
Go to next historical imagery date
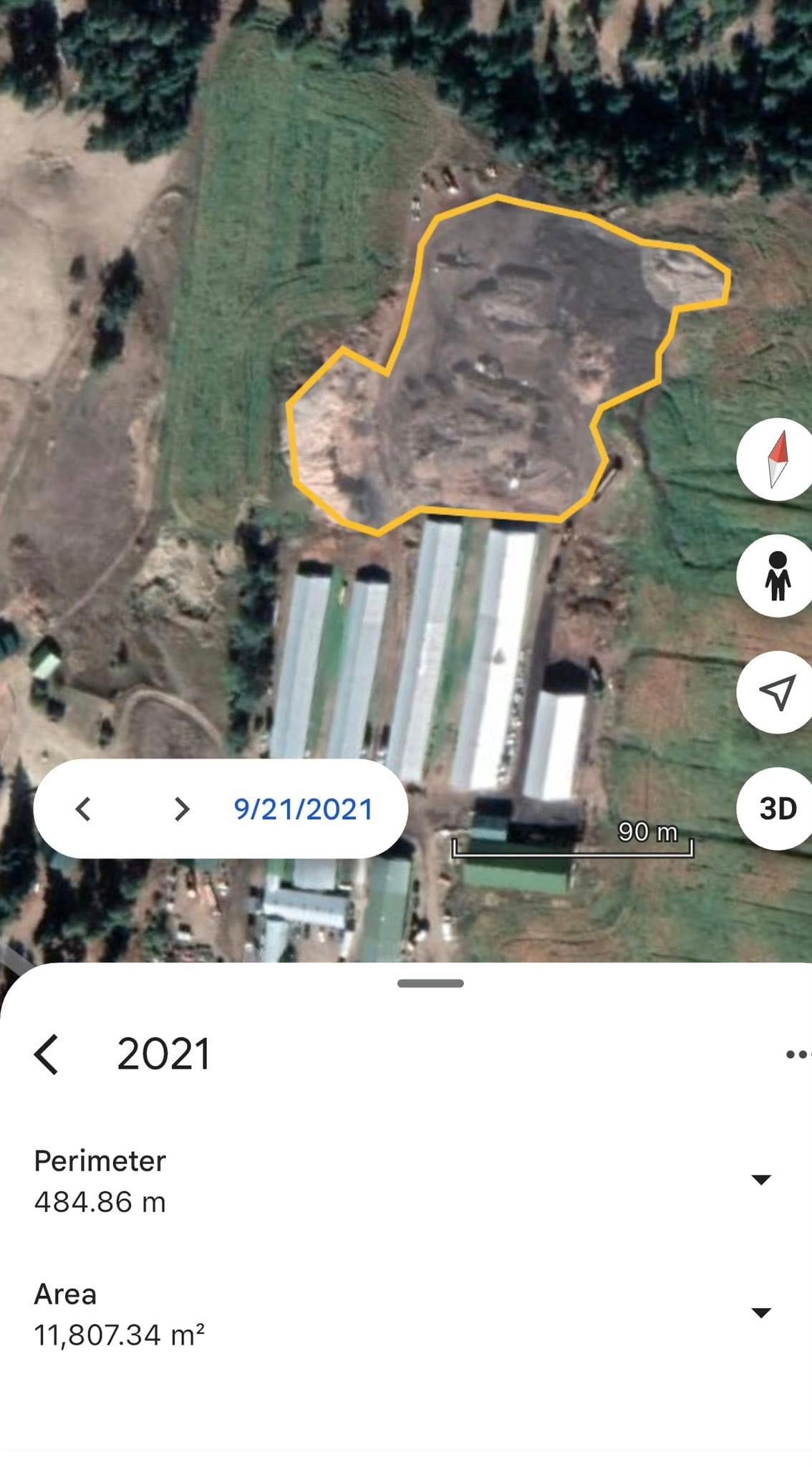(x=182, y=809)
